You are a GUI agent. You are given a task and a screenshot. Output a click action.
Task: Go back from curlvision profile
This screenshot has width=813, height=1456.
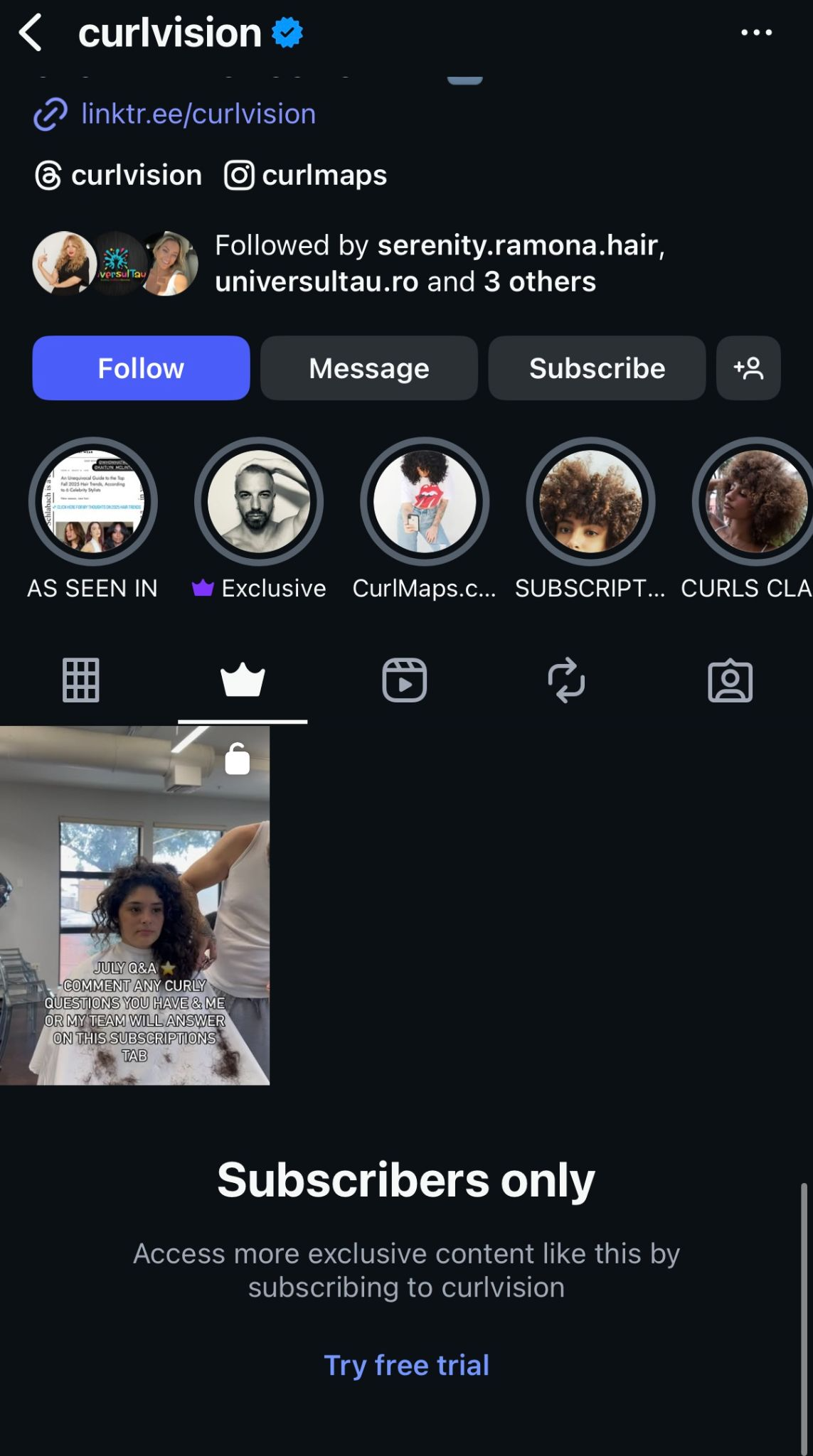pos(30,33)
